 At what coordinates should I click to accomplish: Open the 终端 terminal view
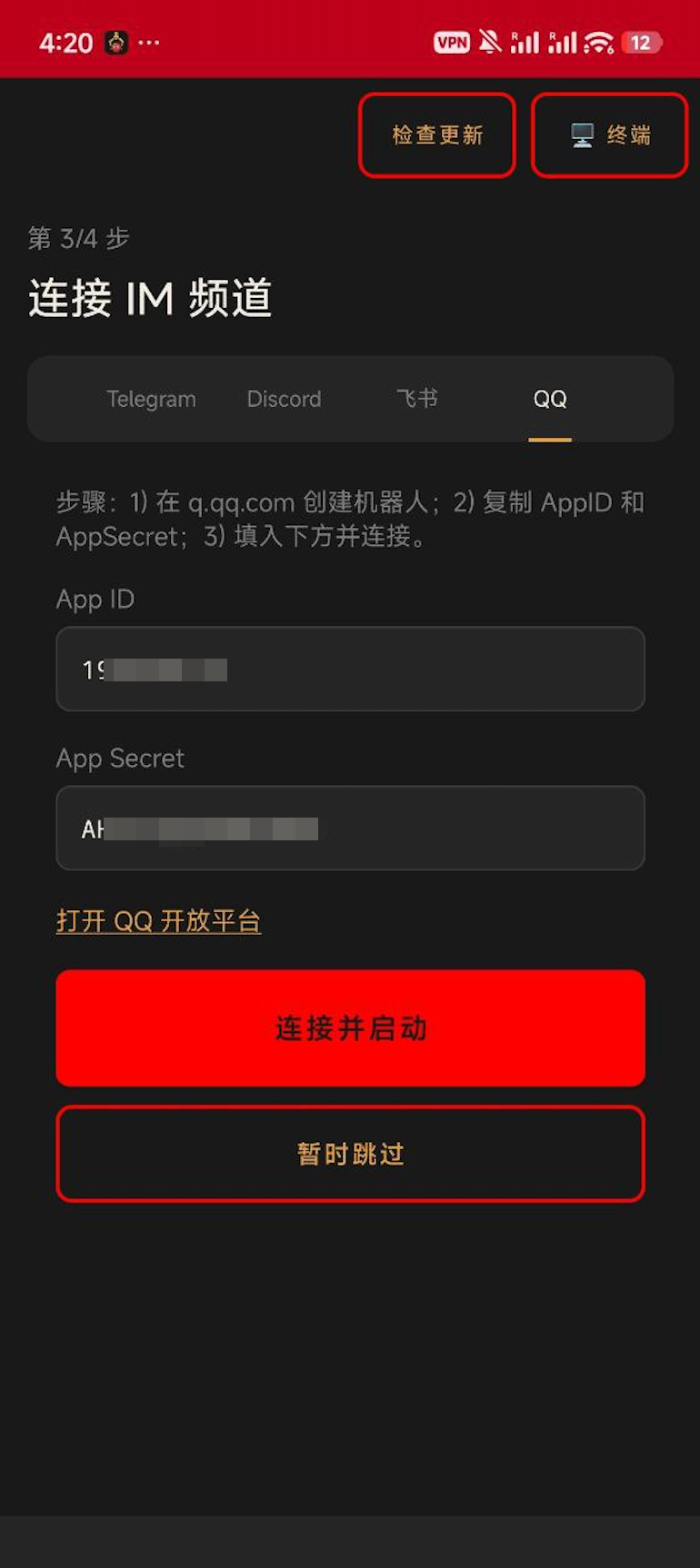[609, 134]
